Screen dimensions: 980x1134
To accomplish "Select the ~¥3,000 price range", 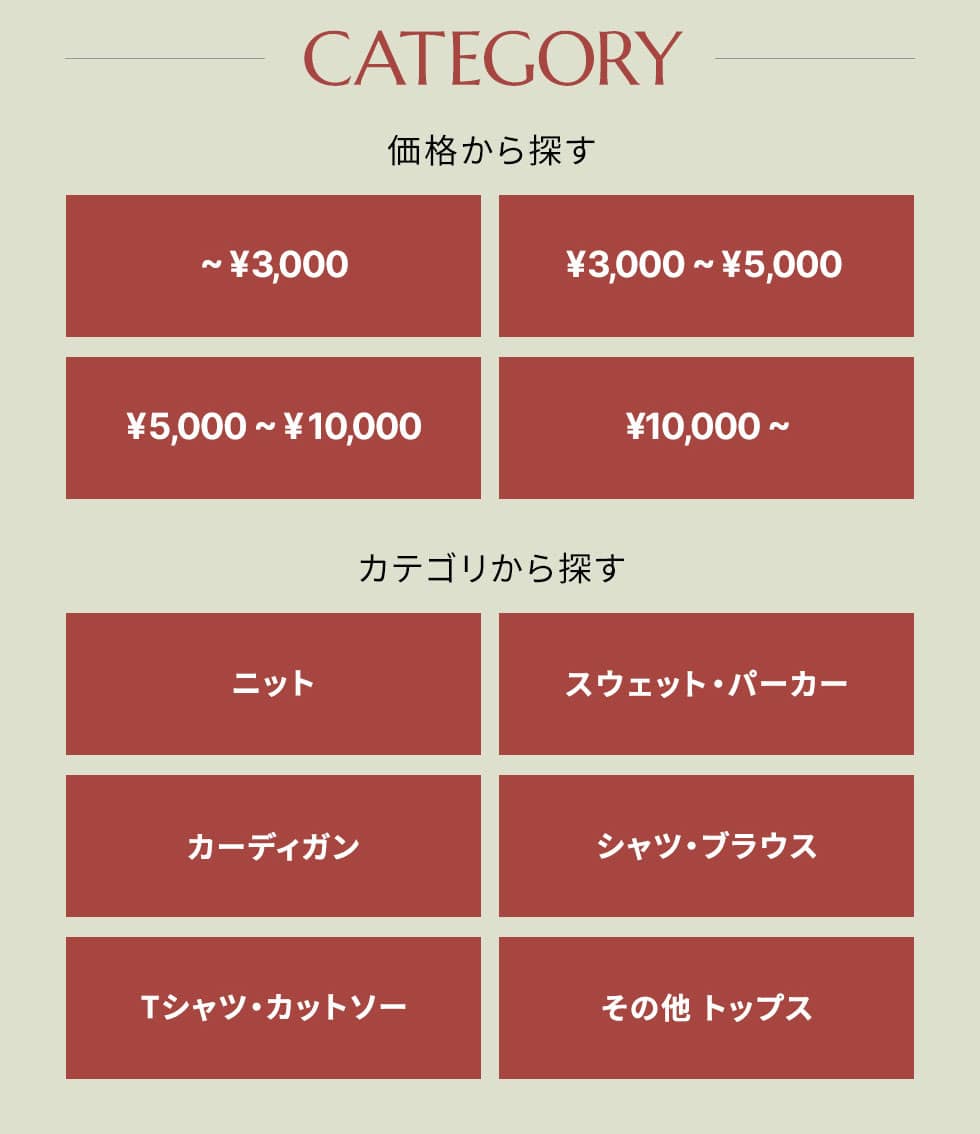I will (x=273, y=266).
